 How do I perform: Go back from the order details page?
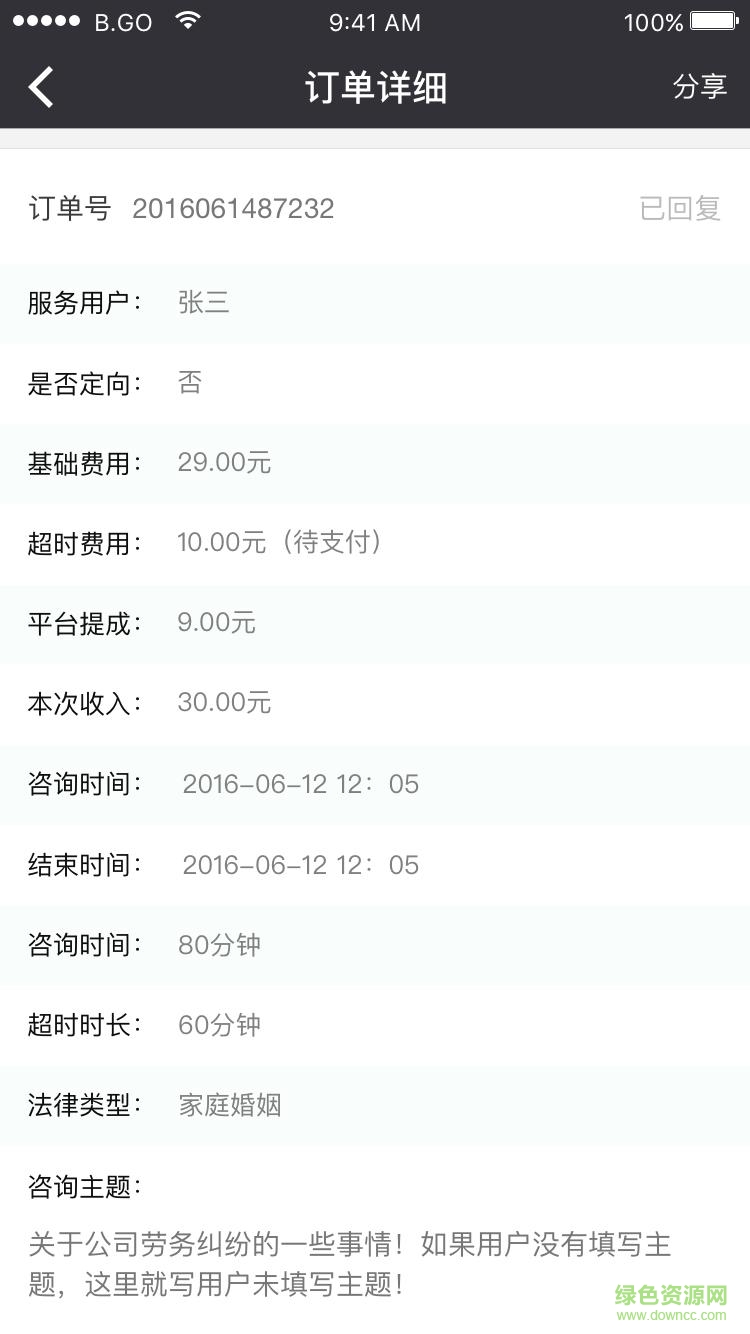[x=41, y=87]
